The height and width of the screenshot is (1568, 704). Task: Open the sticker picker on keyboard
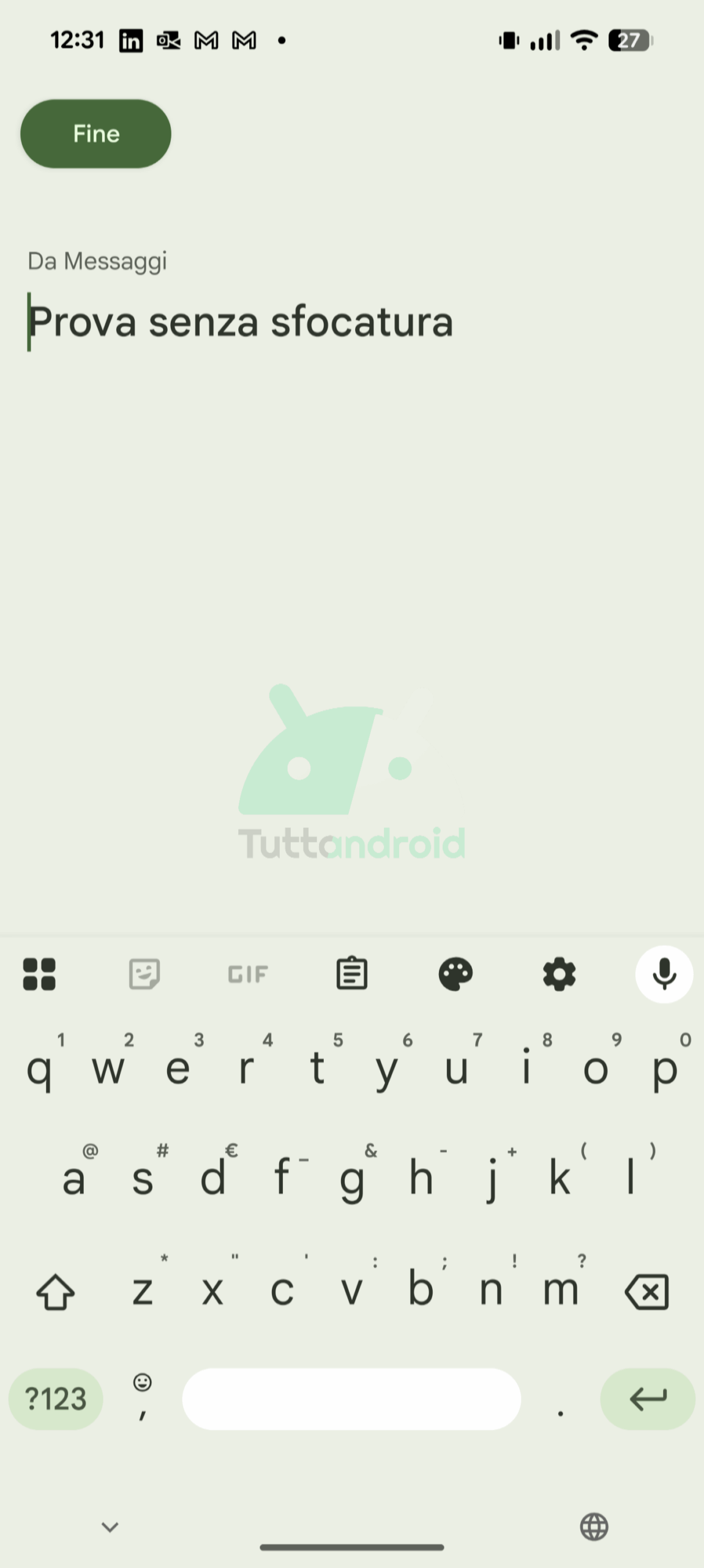tap(144, 974)
